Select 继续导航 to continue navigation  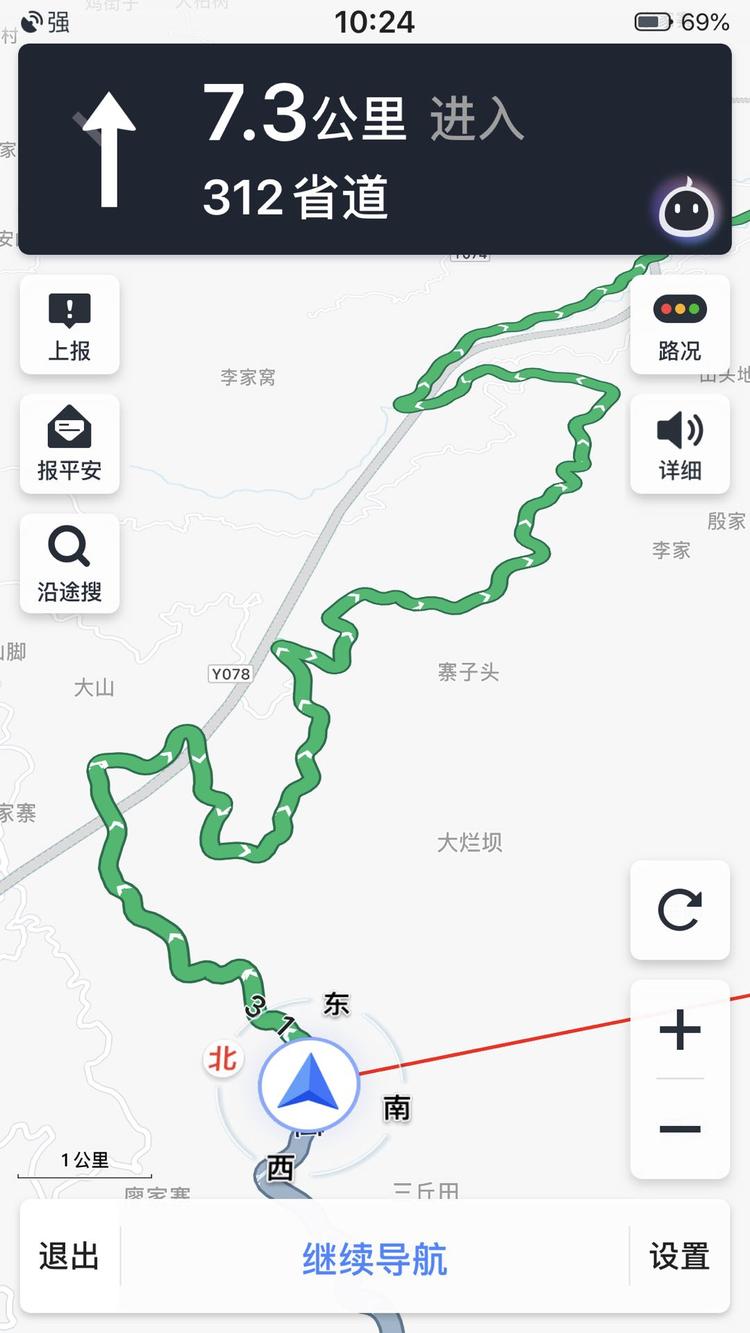[x=373, y=1258]
